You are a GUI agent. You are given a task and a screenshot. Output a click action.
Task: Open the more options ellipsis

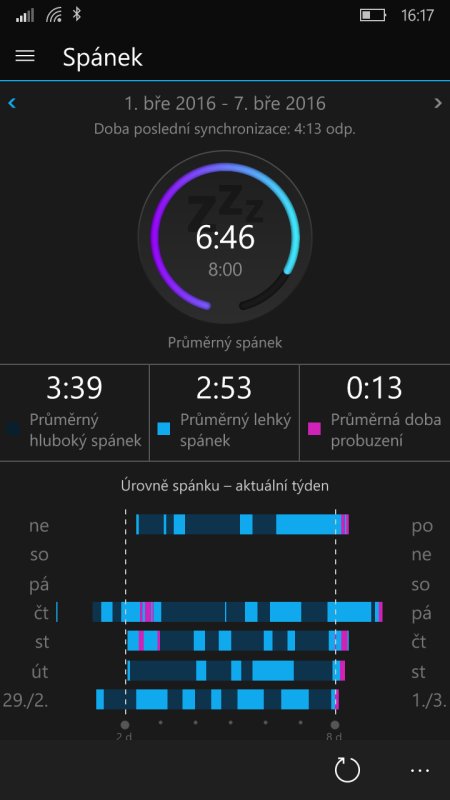(420, 770)
